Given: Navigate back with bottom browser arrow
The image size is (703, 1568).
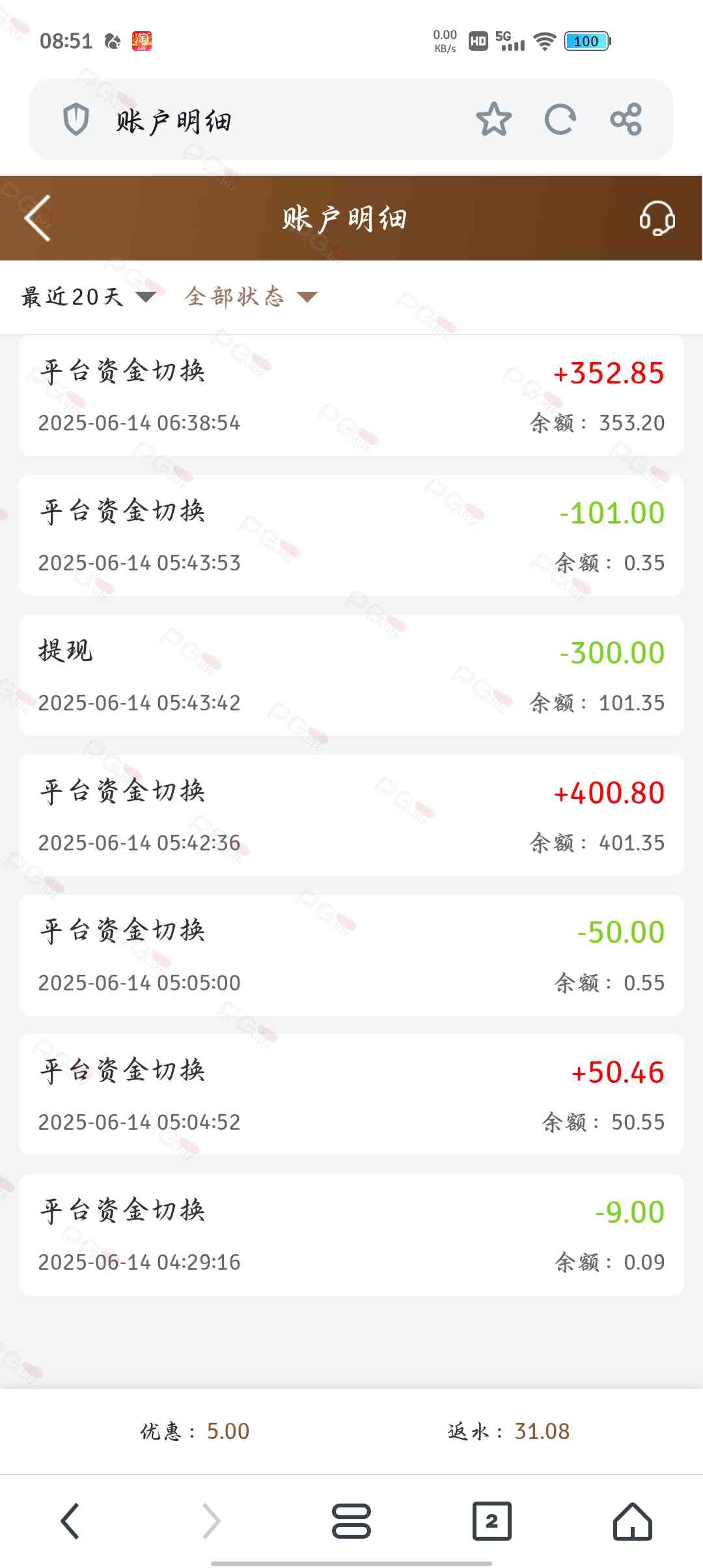Looking at the screenshot, I should click(x=70, y=1521).
